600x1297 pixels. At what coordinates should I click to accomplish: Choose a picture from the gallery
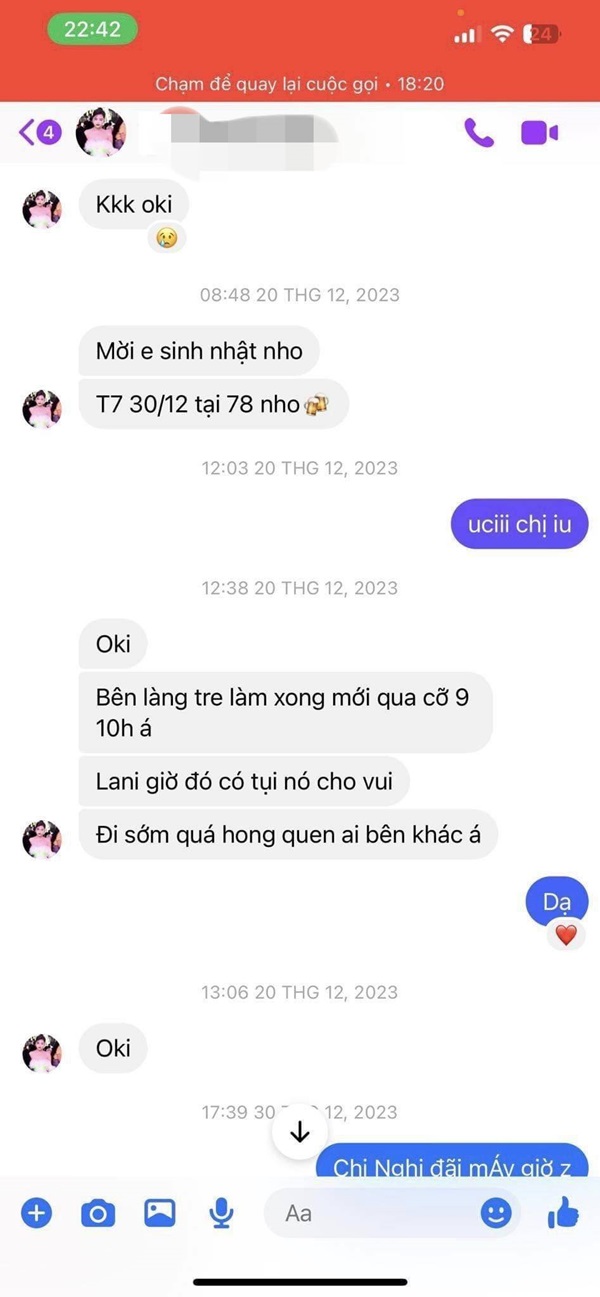(x=160, y=1214)
